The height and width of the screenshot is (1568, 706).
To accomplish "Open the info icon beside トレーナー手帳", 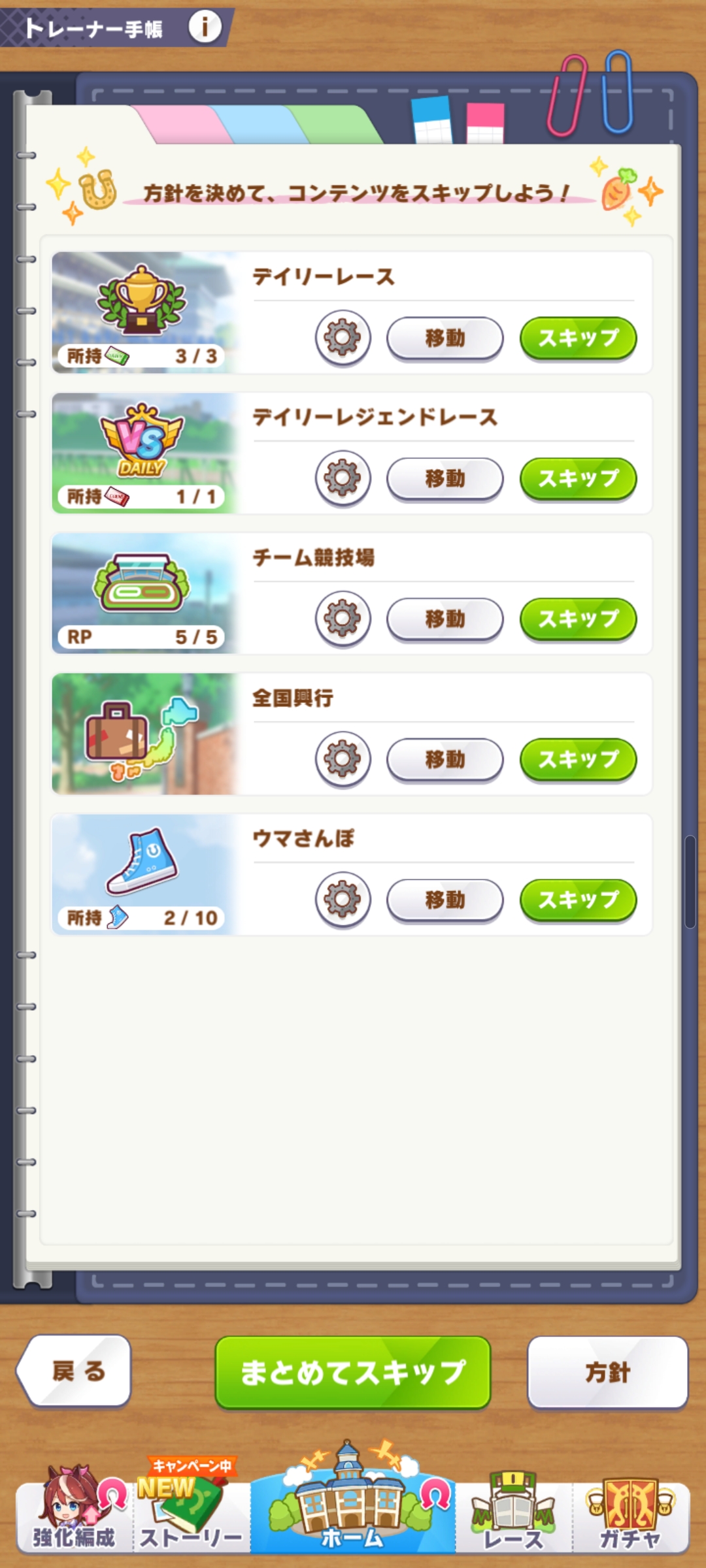I will [205, 27].
